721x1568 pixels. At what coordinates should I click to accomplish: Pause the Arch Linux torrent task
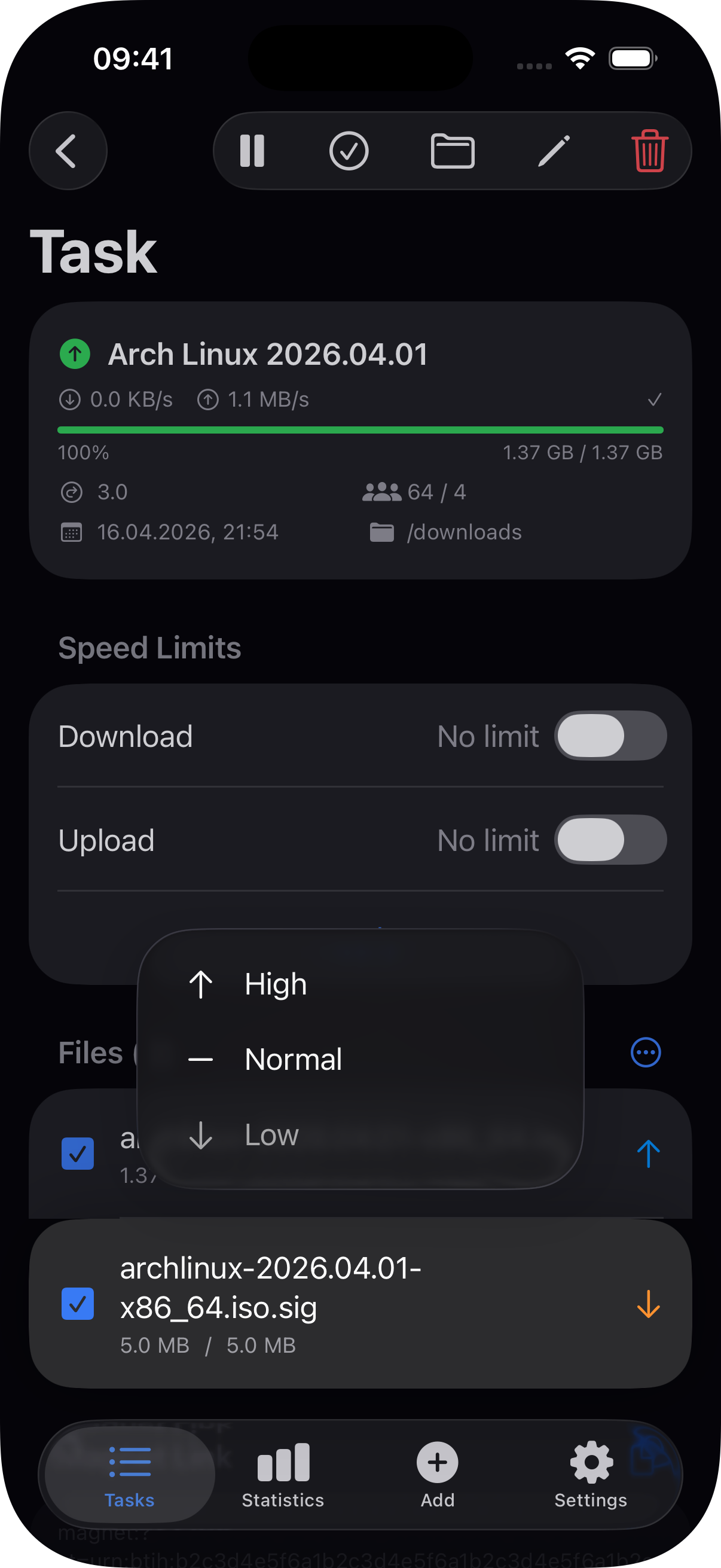(252, 150)
